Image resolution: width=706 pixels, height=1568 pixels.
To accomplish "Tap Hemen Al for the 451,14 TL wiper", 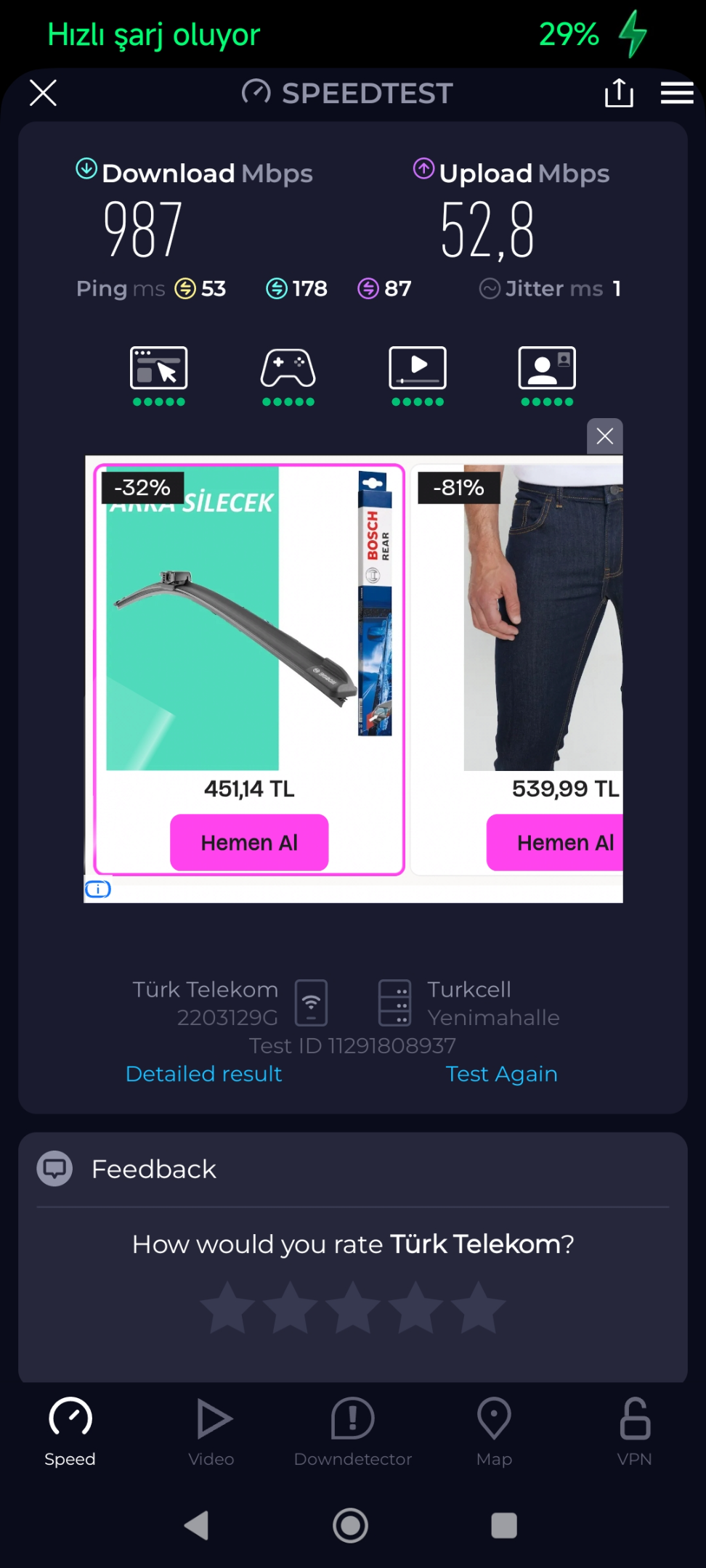I will [249, 842].
